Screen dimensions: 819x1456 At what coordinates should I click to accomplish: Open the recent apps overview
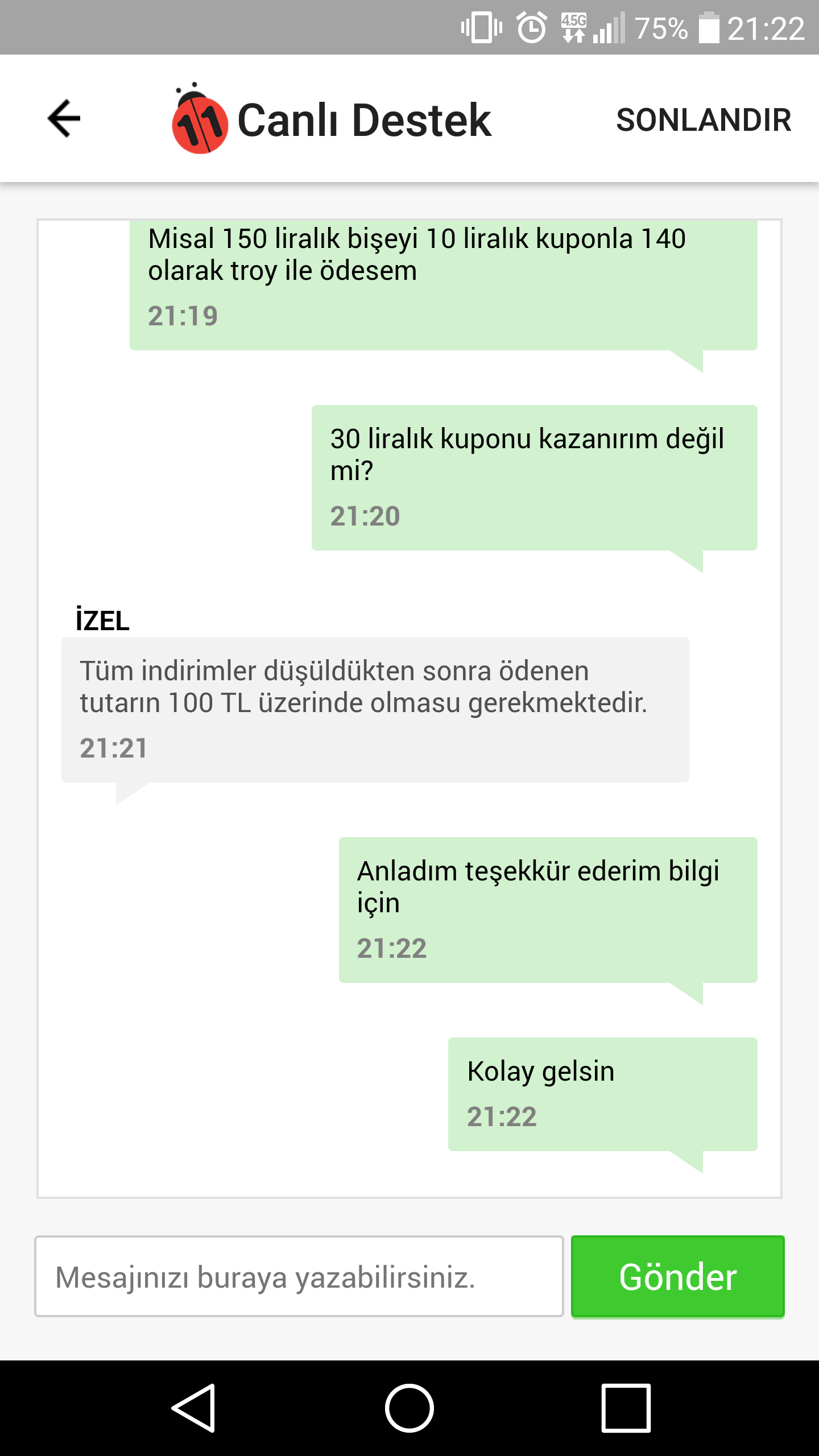coord(626,1408)
